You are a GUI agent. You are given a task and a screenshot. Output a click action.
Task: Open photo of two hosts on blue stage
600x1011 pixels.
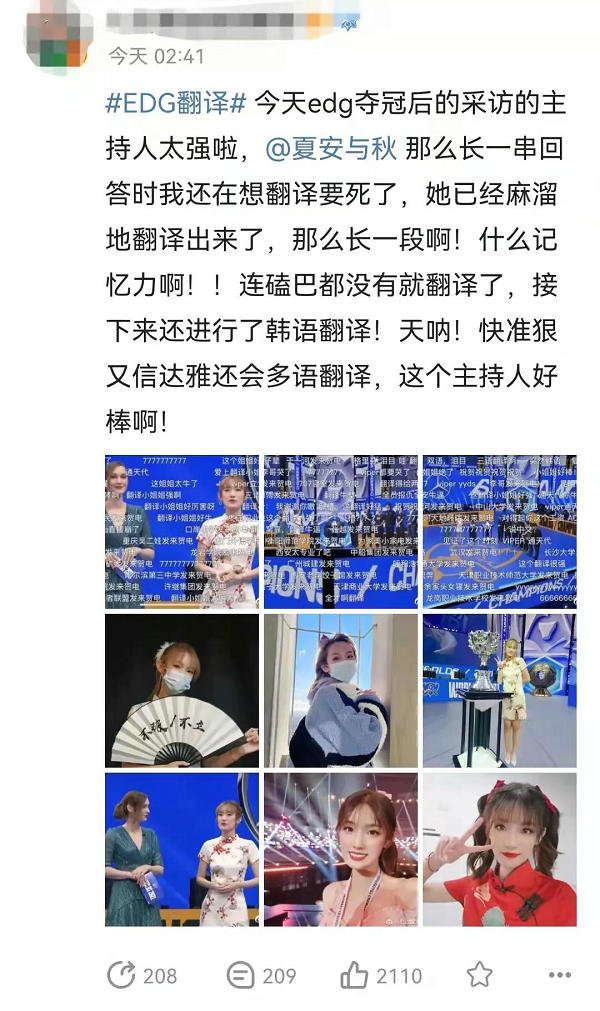click(182, 849)
